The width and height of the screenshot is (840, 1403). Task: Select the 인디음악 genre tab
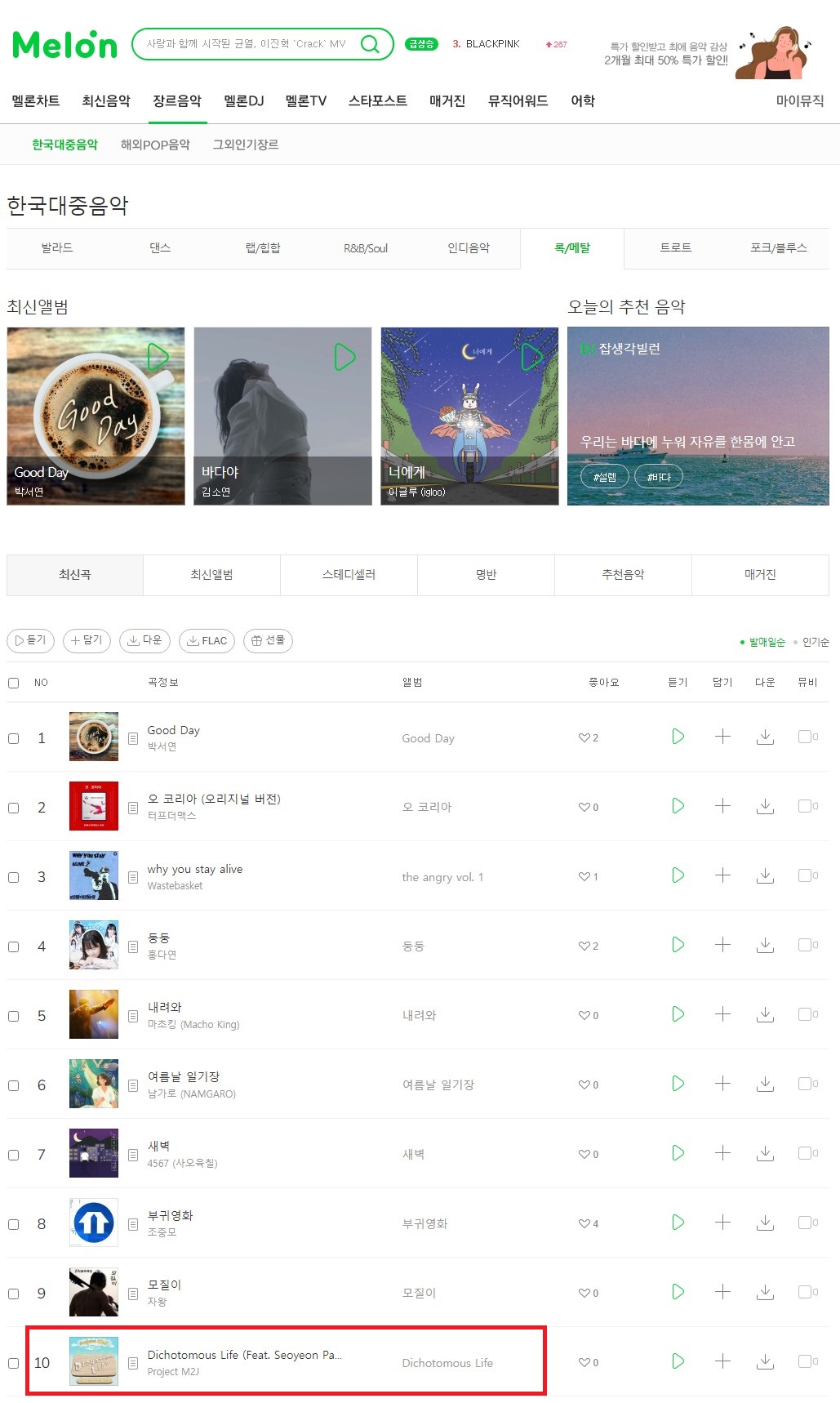point(469,247)
